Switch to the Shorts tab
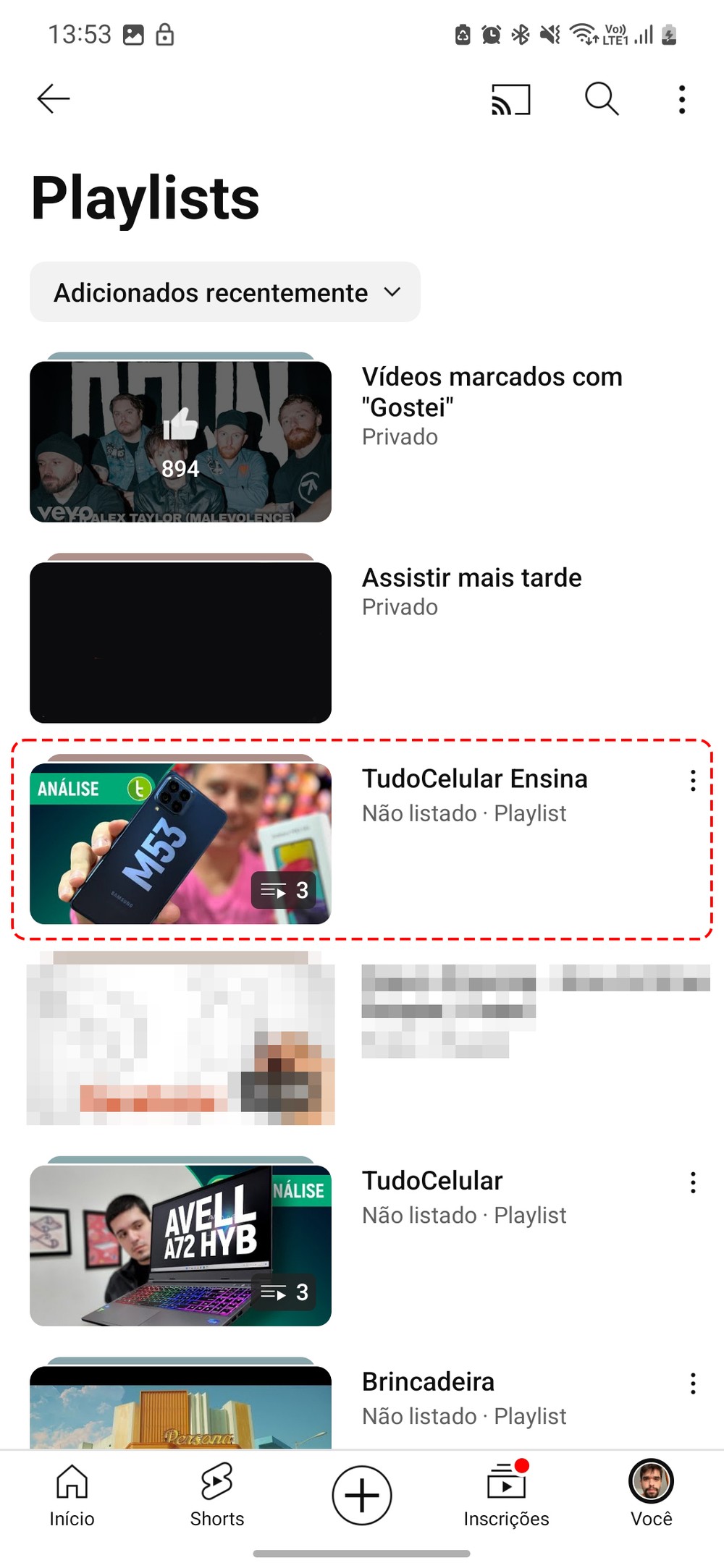 pos(217,1495)
